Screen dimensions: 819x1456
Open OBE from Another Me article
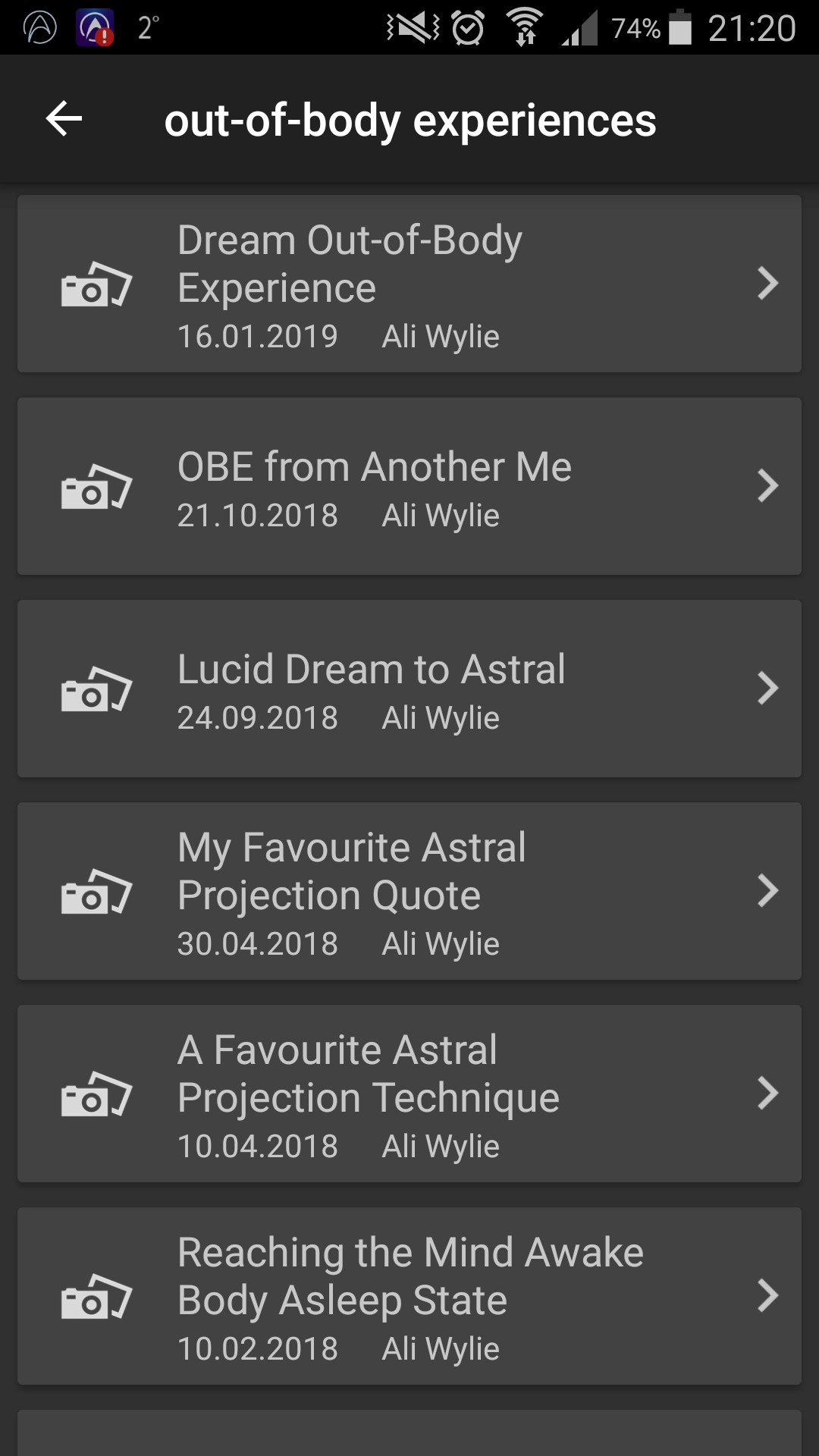pos(409,486)
